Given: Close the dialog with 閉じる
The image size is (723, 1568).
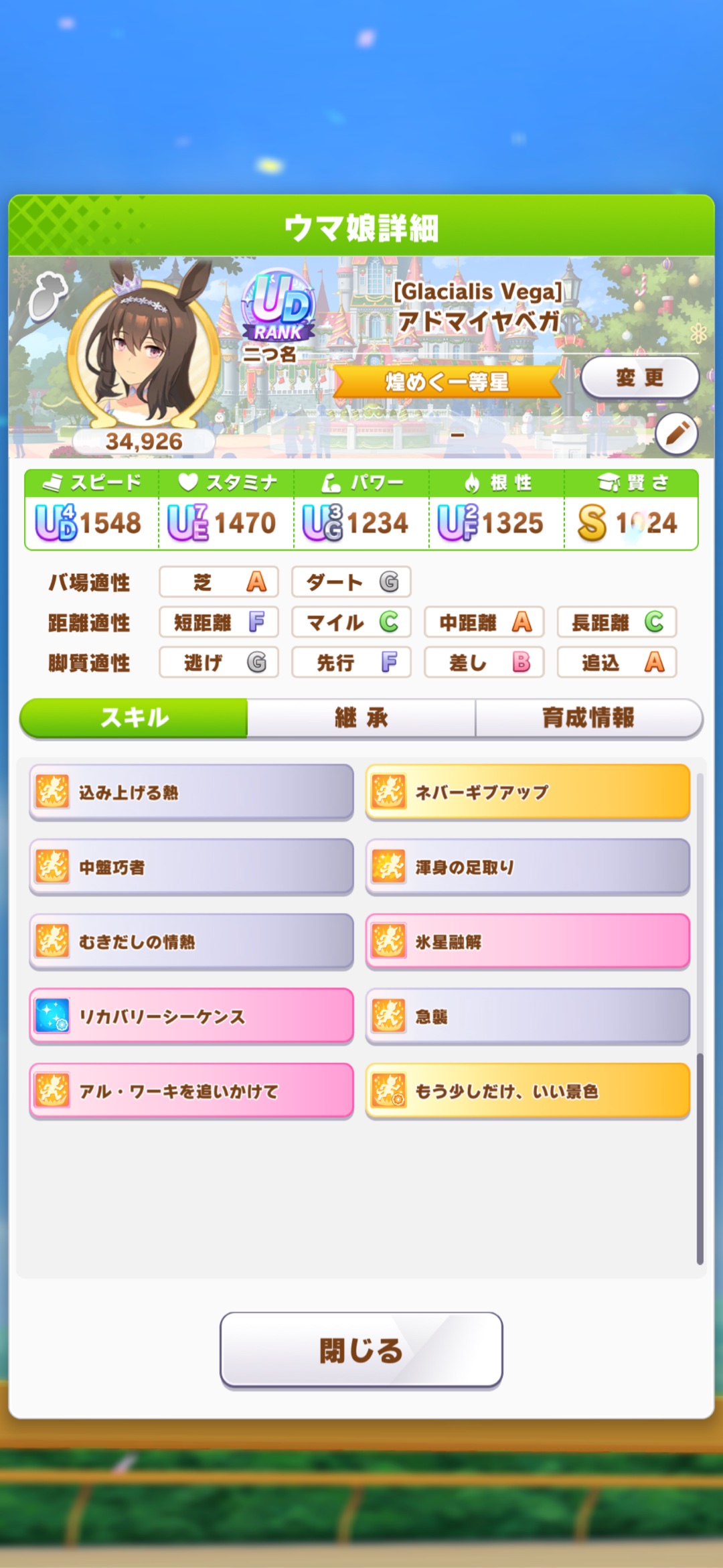Looking at the screenshot, I should point(361,1350).
